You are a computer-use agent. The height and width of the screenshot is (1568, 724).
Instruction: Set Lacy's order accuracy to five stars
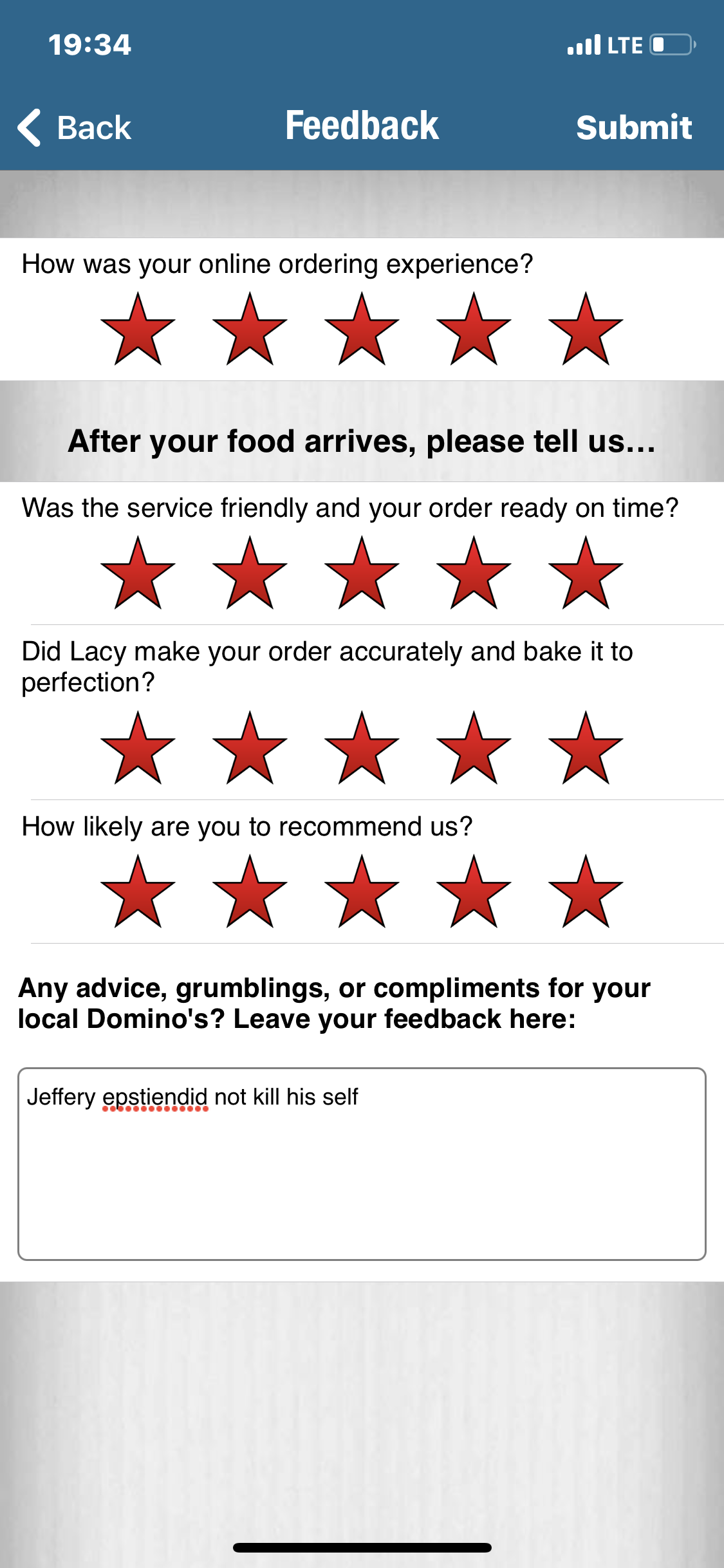coord(585,750)
